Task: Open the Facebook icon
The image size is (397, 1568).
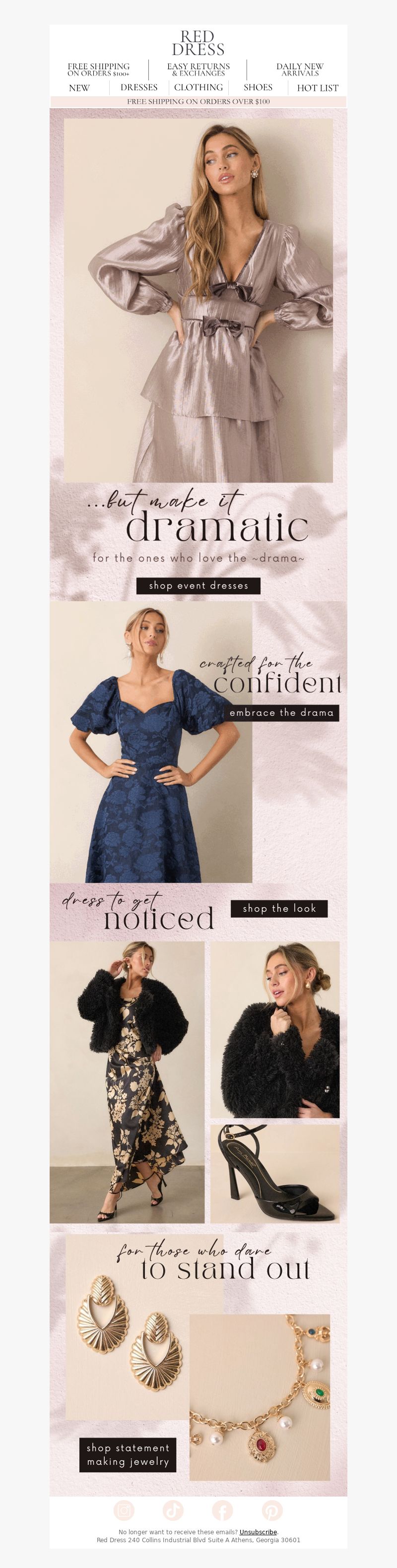Action: tap(222, 1510)
